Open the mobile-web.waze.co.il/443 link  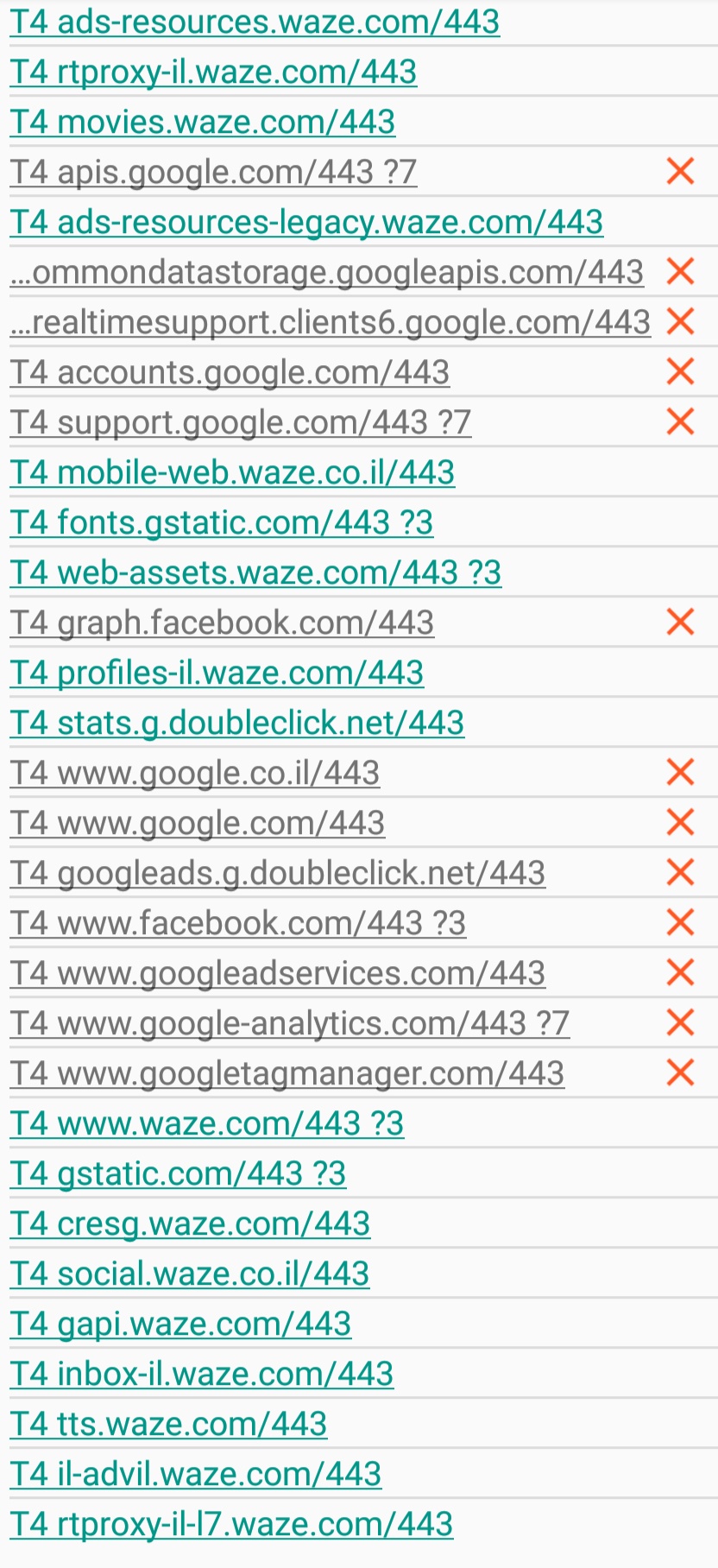click(232, 472)
